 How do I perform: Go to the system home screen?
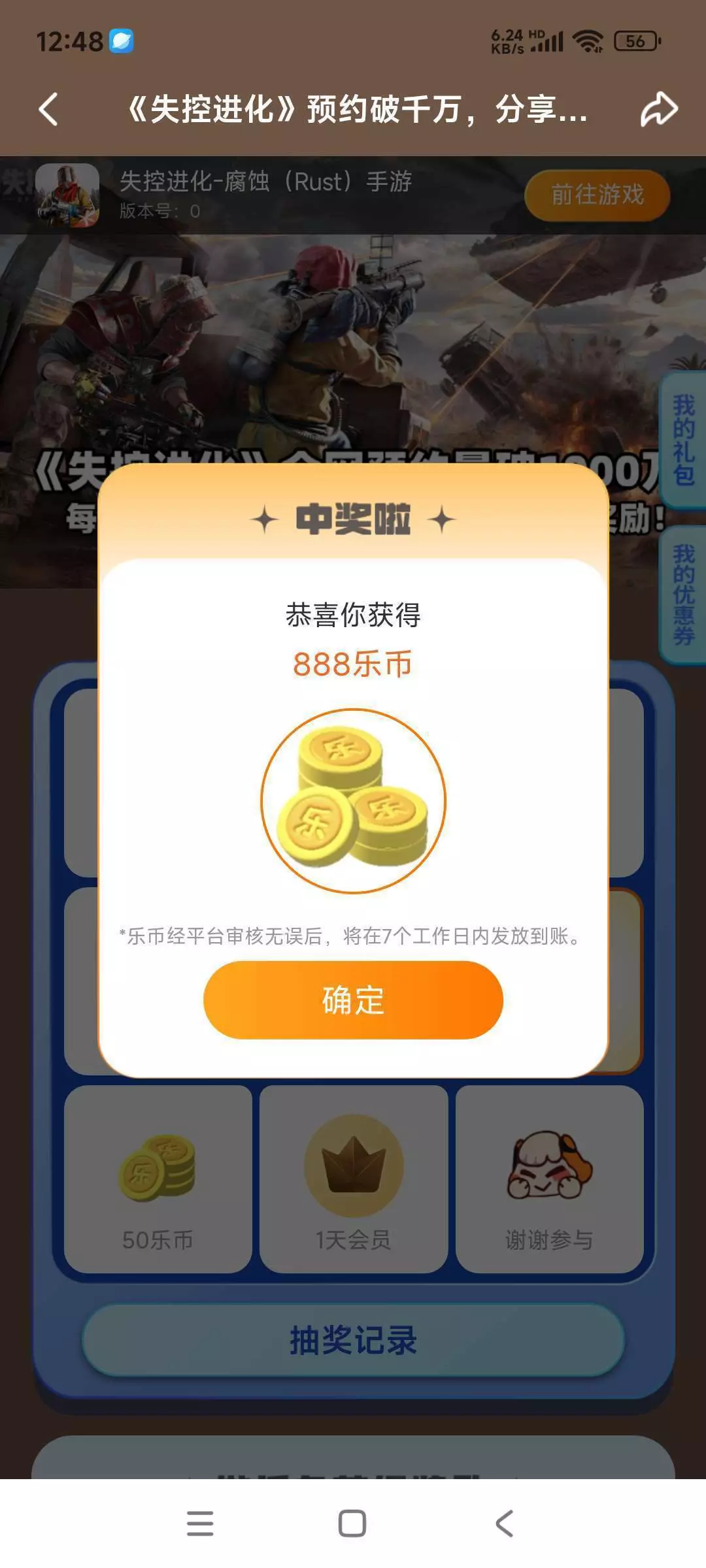point(352,1523)
